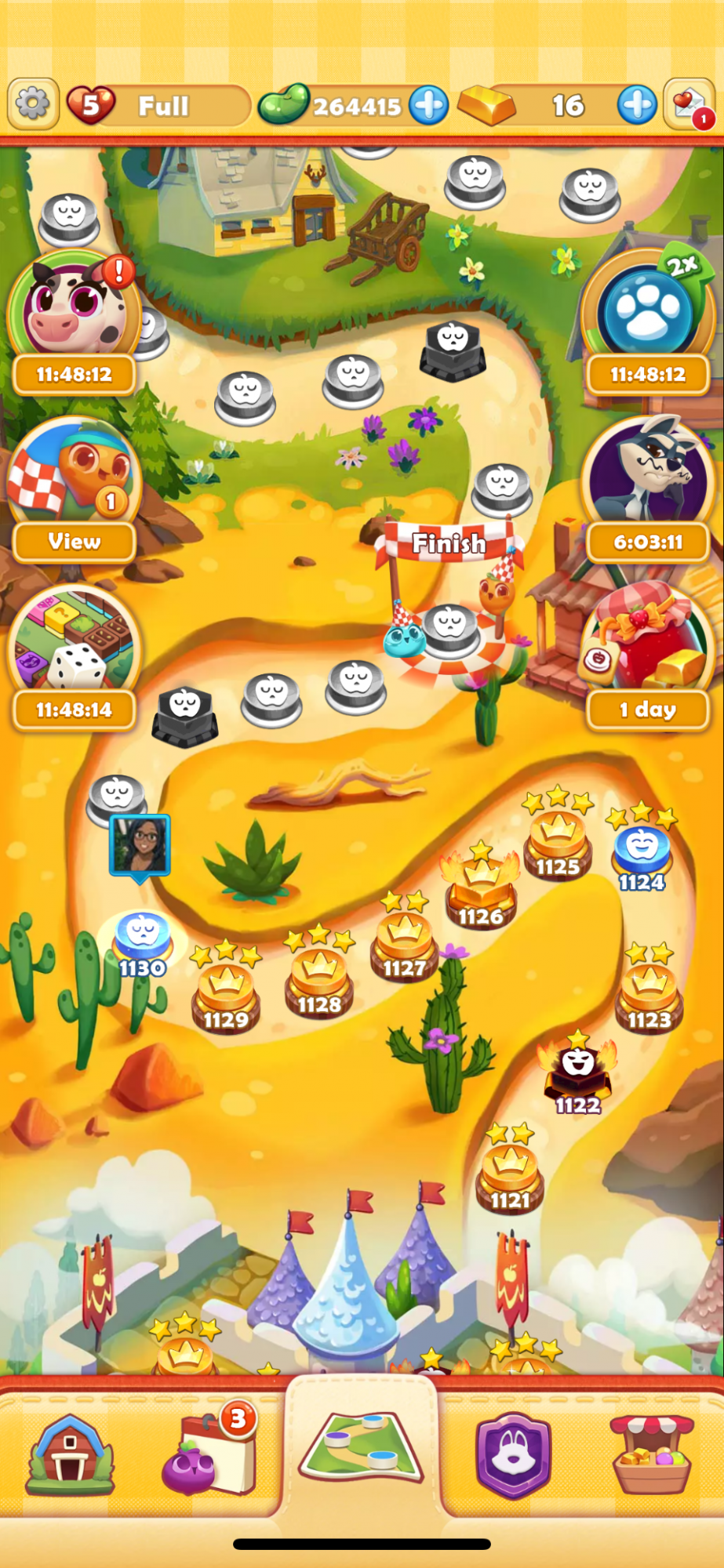Open the purple team shield tab
724x1568 pixels.
click(513, 1454)
